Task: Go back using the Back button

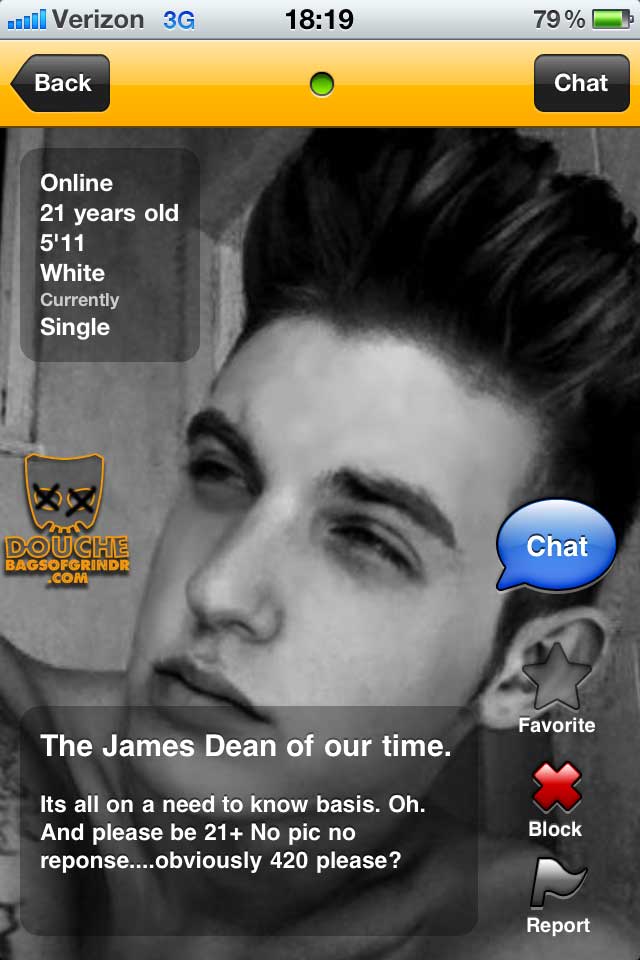Action: point(60,83)
